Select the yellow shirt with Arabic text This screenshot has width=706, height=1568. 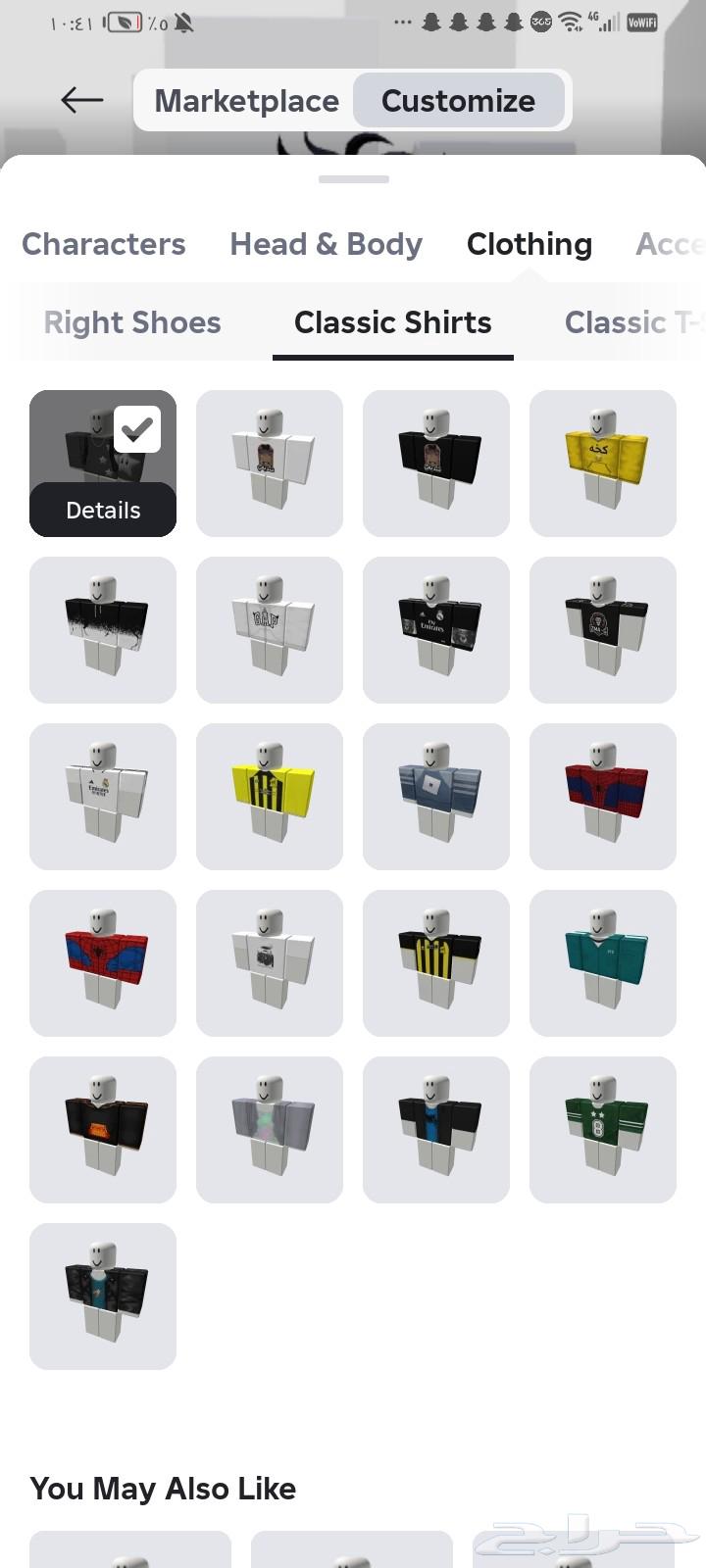[x=603, y=463]
